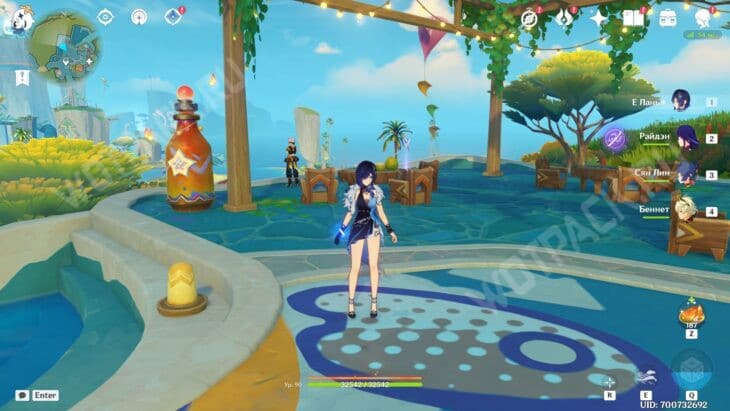The height and width of the screenshot is (411, 730).
Task: Open the inventory bag icon
Action: pos(667,17)
